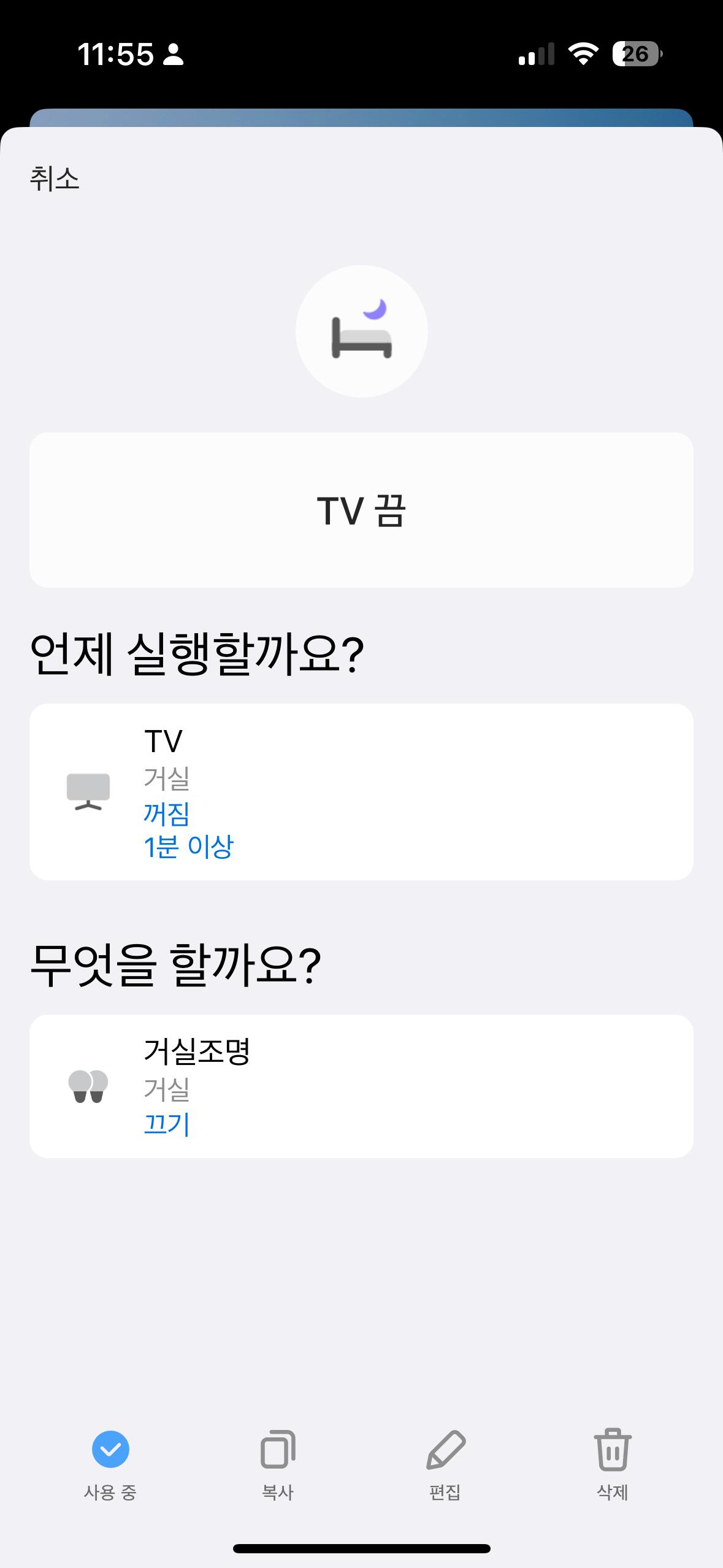The image size is (723, 1568).
Task: Toggle the 사용 중 enabled state
Action: pyautogui.click(x=110, y=1462)
